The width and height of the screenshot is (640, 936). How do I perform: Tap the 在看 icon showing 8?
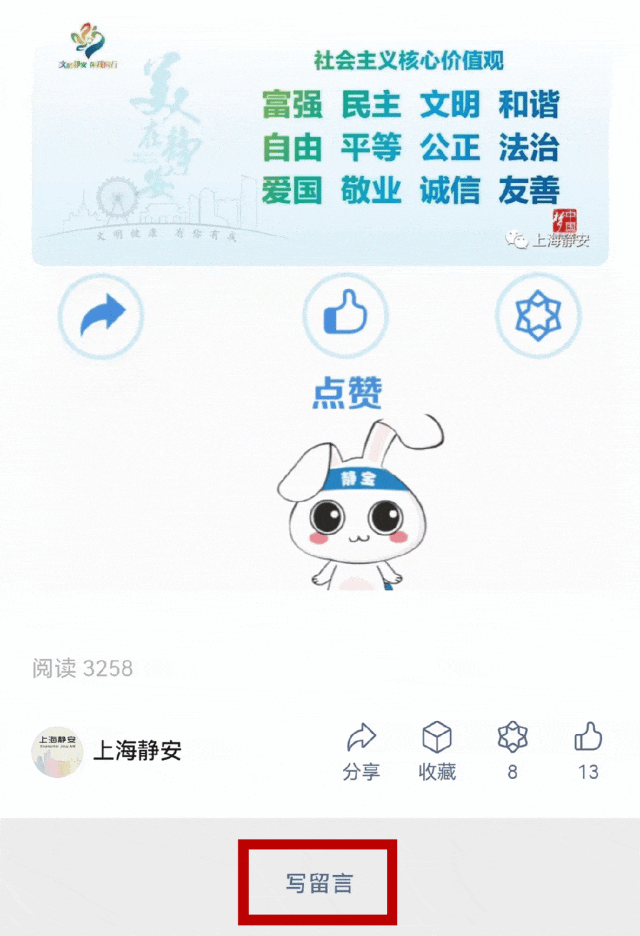512,750
